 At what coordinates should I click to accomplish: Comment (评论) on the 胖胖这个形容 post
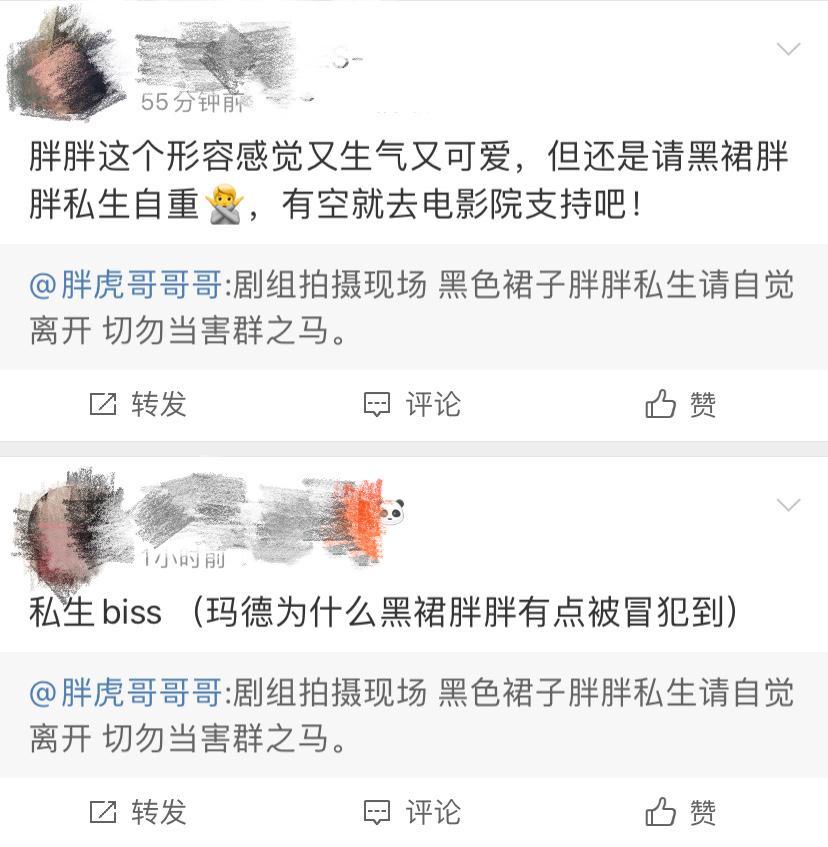click(412, 404)
